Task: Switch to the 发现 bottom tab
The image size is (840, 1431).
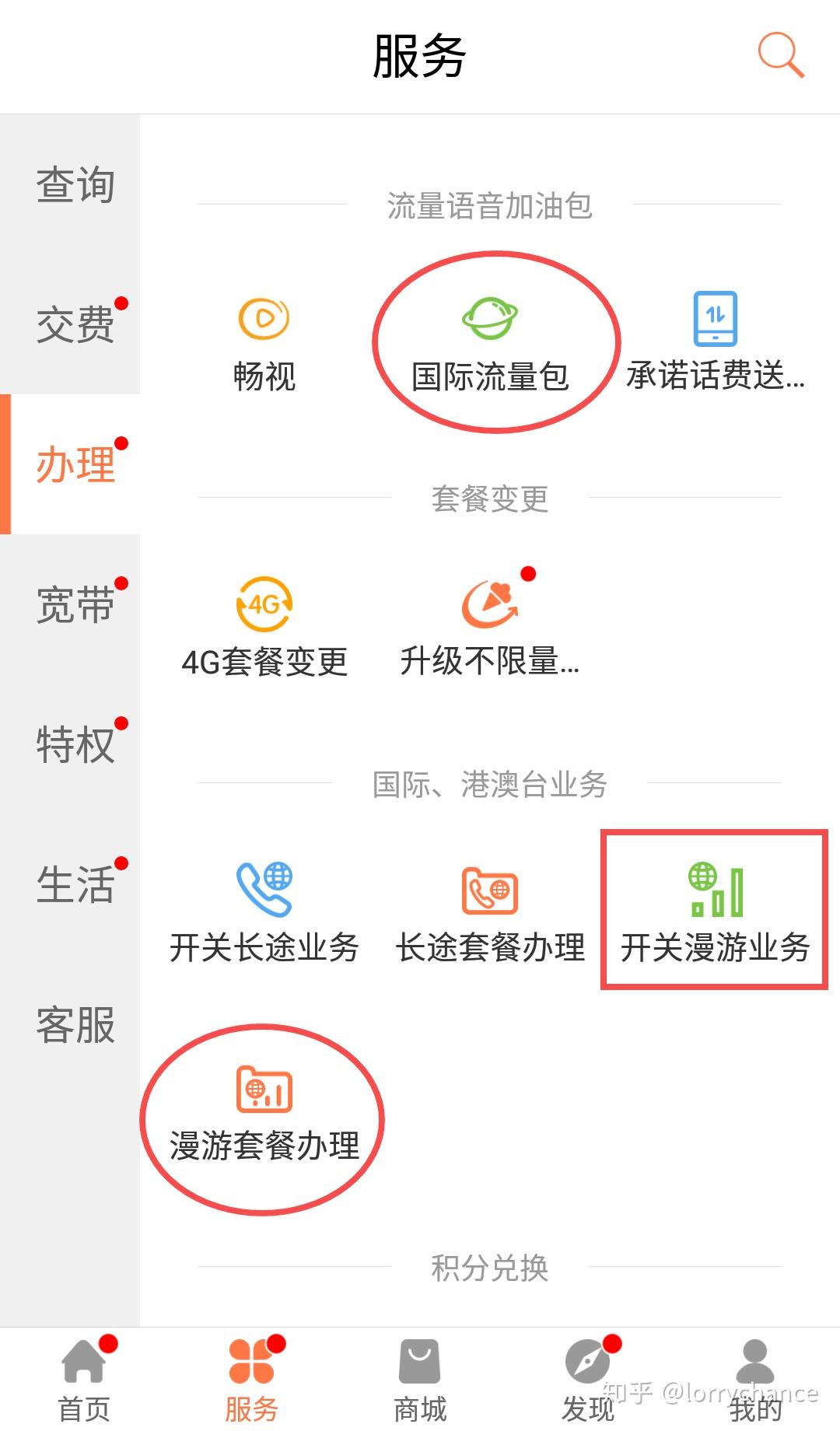Action: 588,1380
